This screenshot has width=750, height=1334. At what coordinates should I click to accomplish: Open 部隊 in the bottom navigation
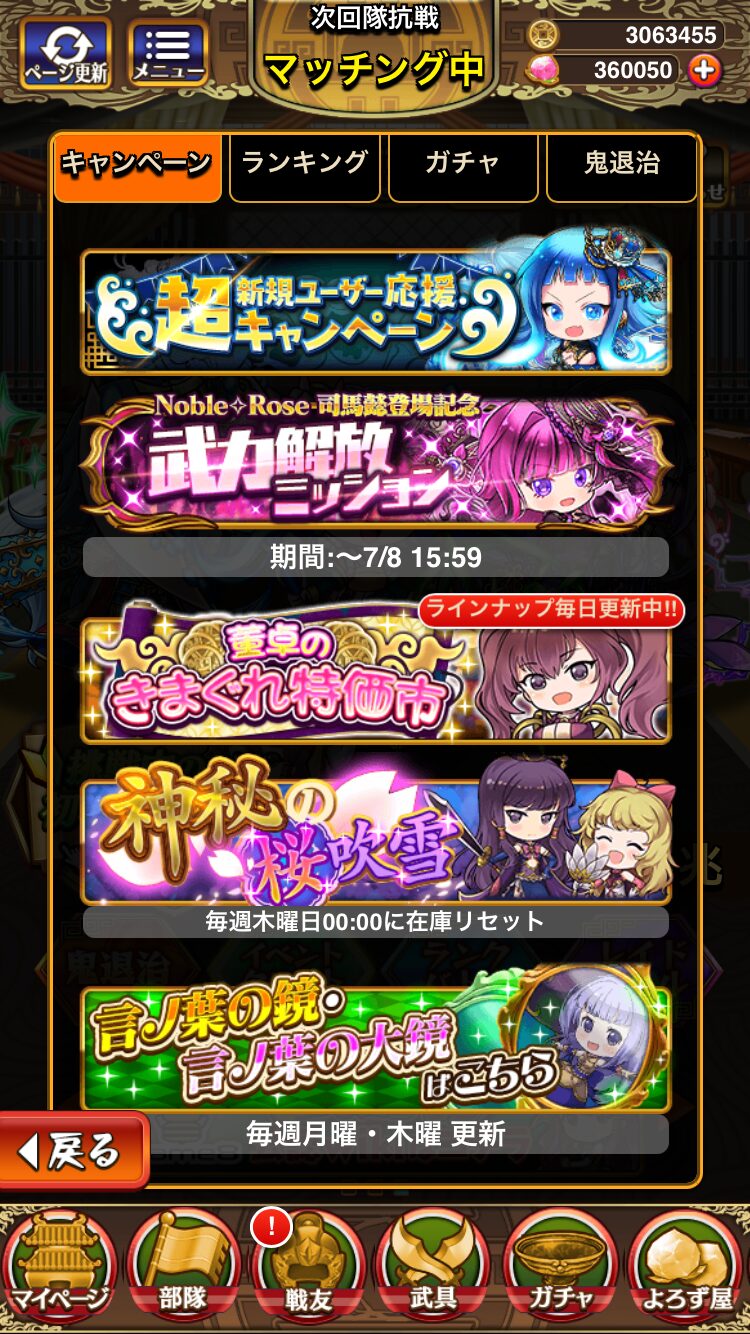coord(184,1266)
